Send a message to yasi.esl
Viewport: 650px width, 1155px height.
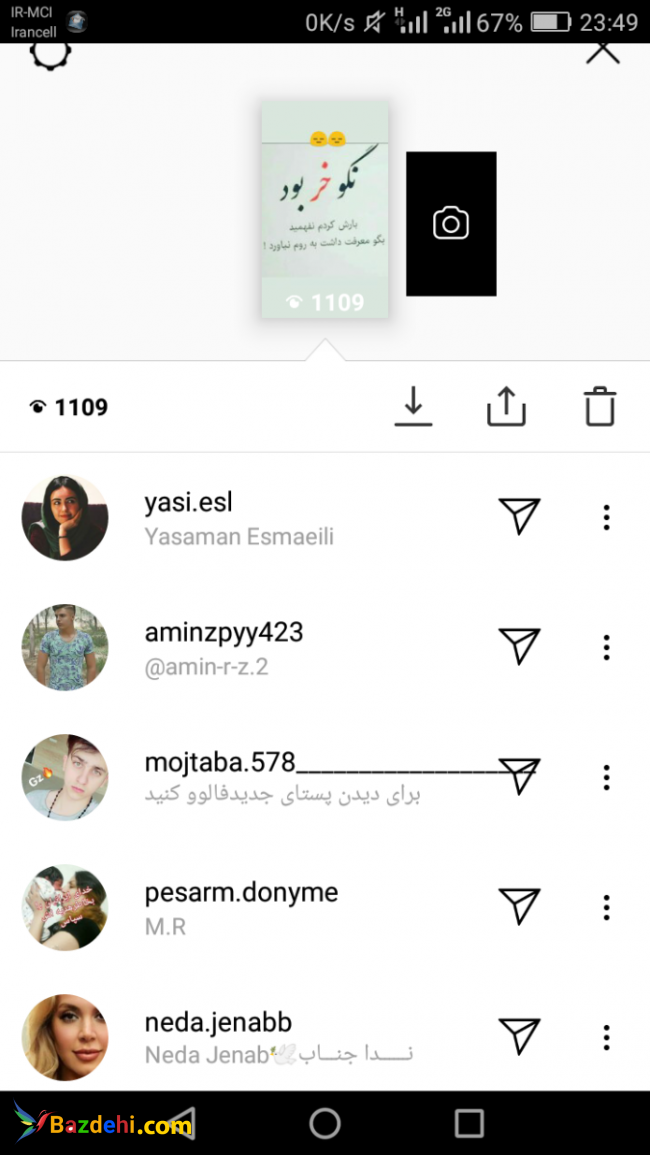click(519, 517)
